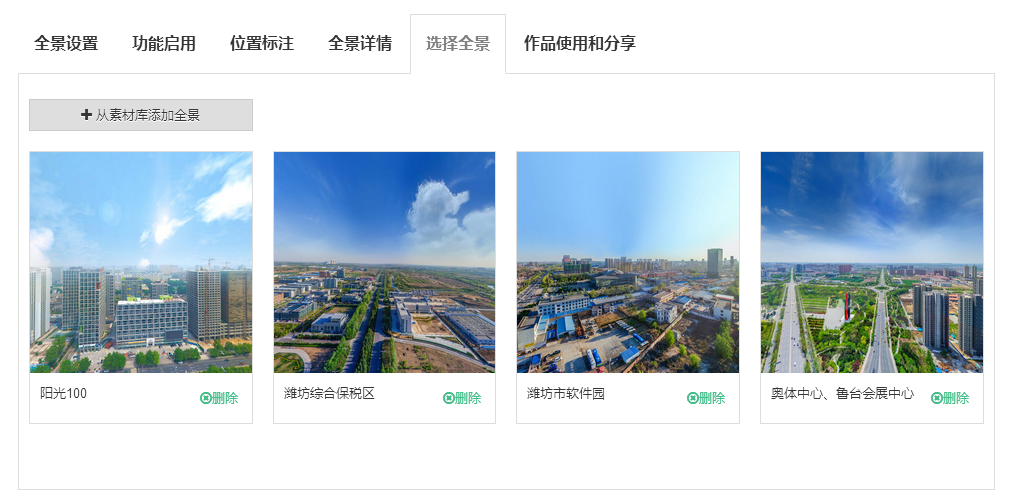Screen dimensions: 1013x500
Task: Switch to the 全景设置 tab
Action: point(66,44)
